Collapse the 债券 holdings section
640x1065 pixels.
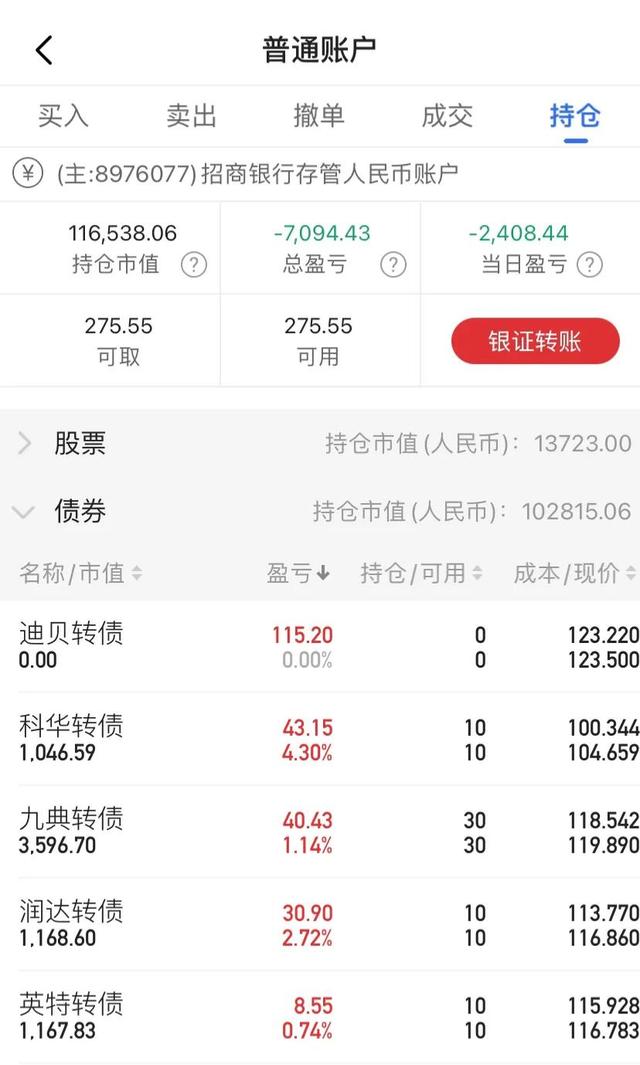320,511
